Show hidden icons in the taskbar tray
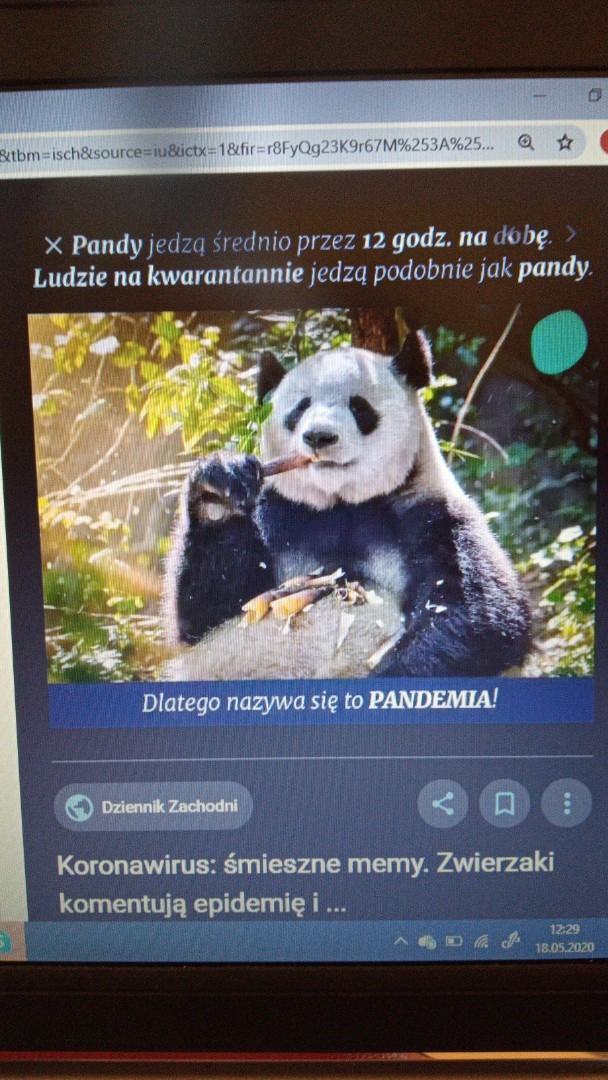Image resolution: width=608 pixels, height=1080 pixels. 400,941
